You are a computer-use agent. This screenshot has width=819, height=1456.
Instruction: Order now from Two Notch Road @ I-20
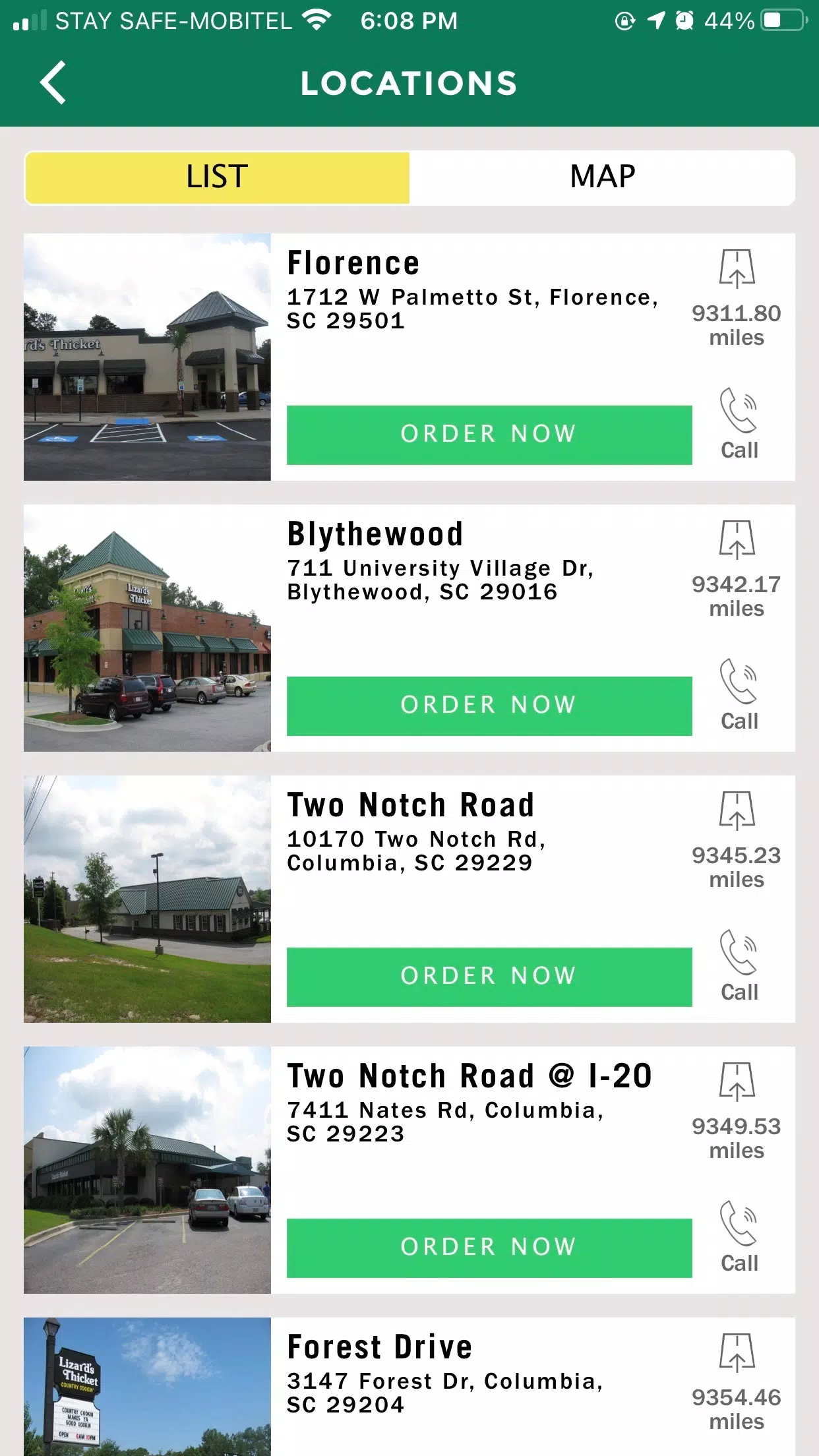[489, 1248]
